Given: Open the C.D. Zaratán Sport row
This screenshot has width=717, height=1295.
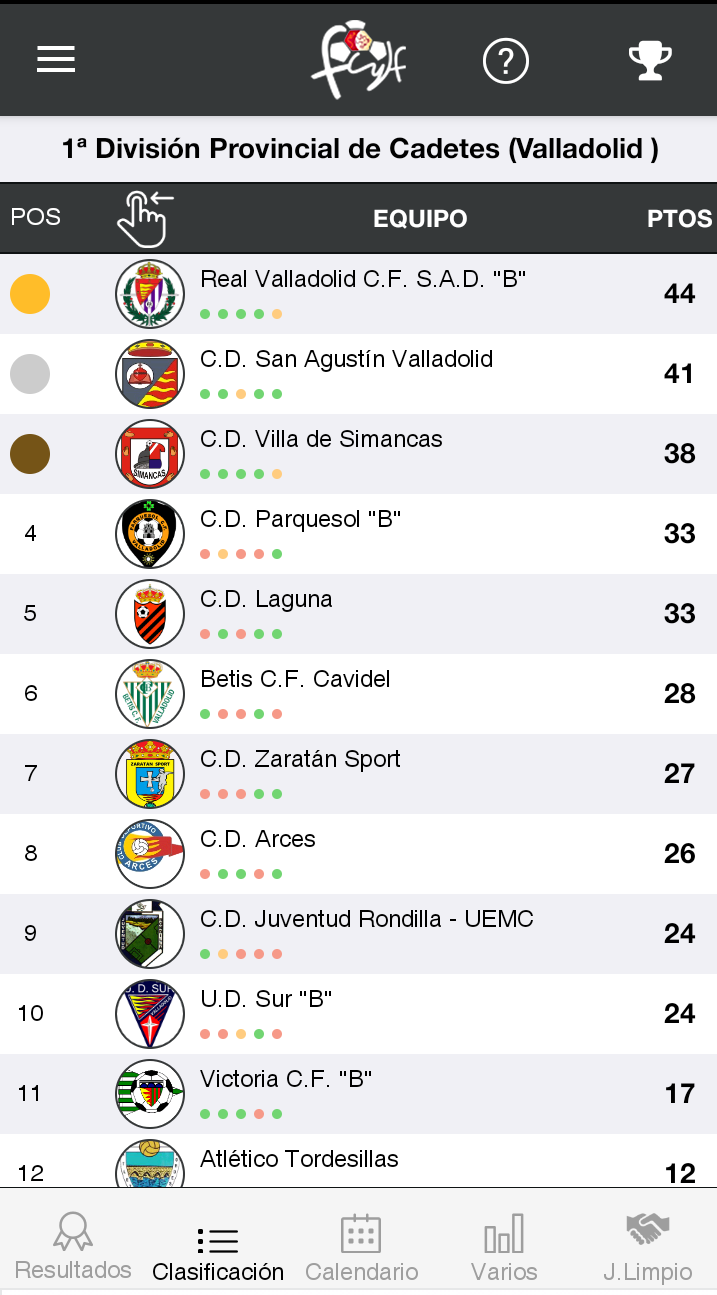Looking at the screenshot, I should (x=300, y=773).
